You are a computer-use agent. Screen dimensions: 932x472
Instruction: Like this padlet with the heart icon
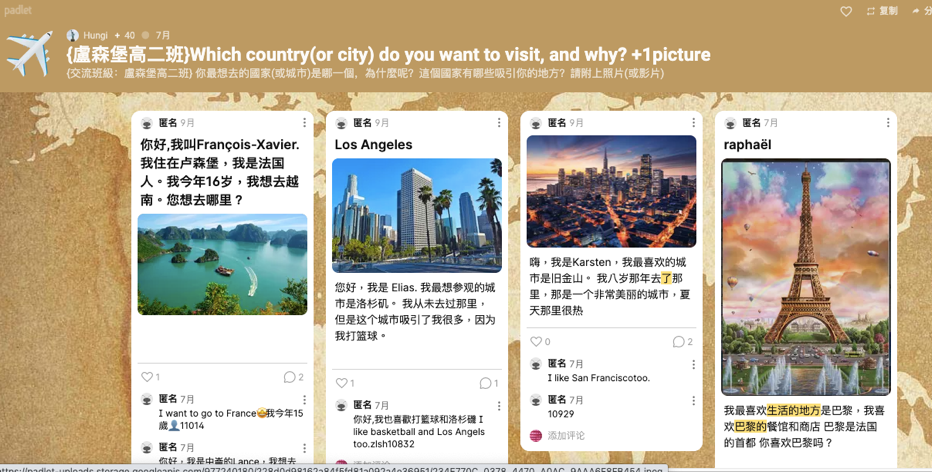coord(846,11)
